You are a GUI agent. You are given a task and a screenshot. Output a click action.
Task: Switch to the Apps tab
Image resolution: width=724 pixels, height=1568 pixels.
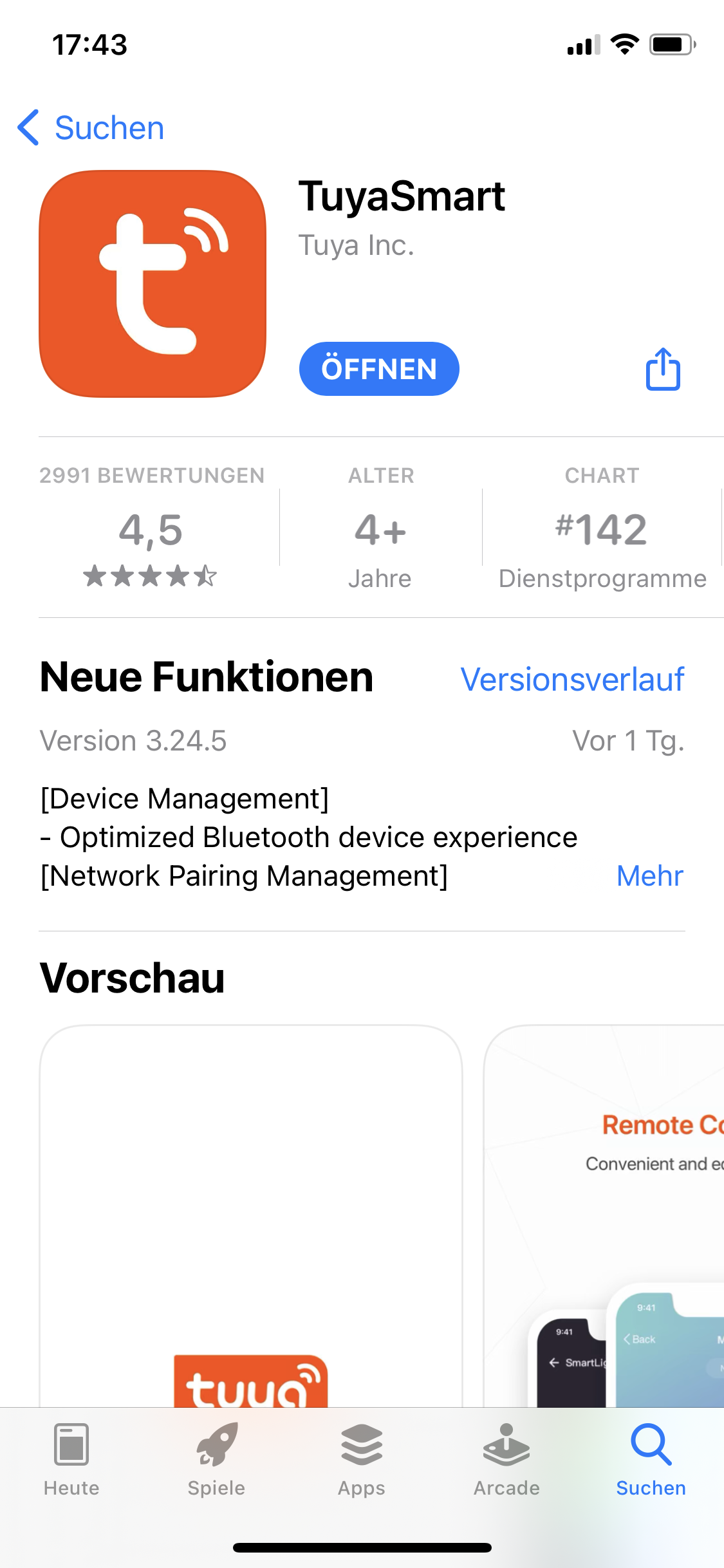[362, 1460]
